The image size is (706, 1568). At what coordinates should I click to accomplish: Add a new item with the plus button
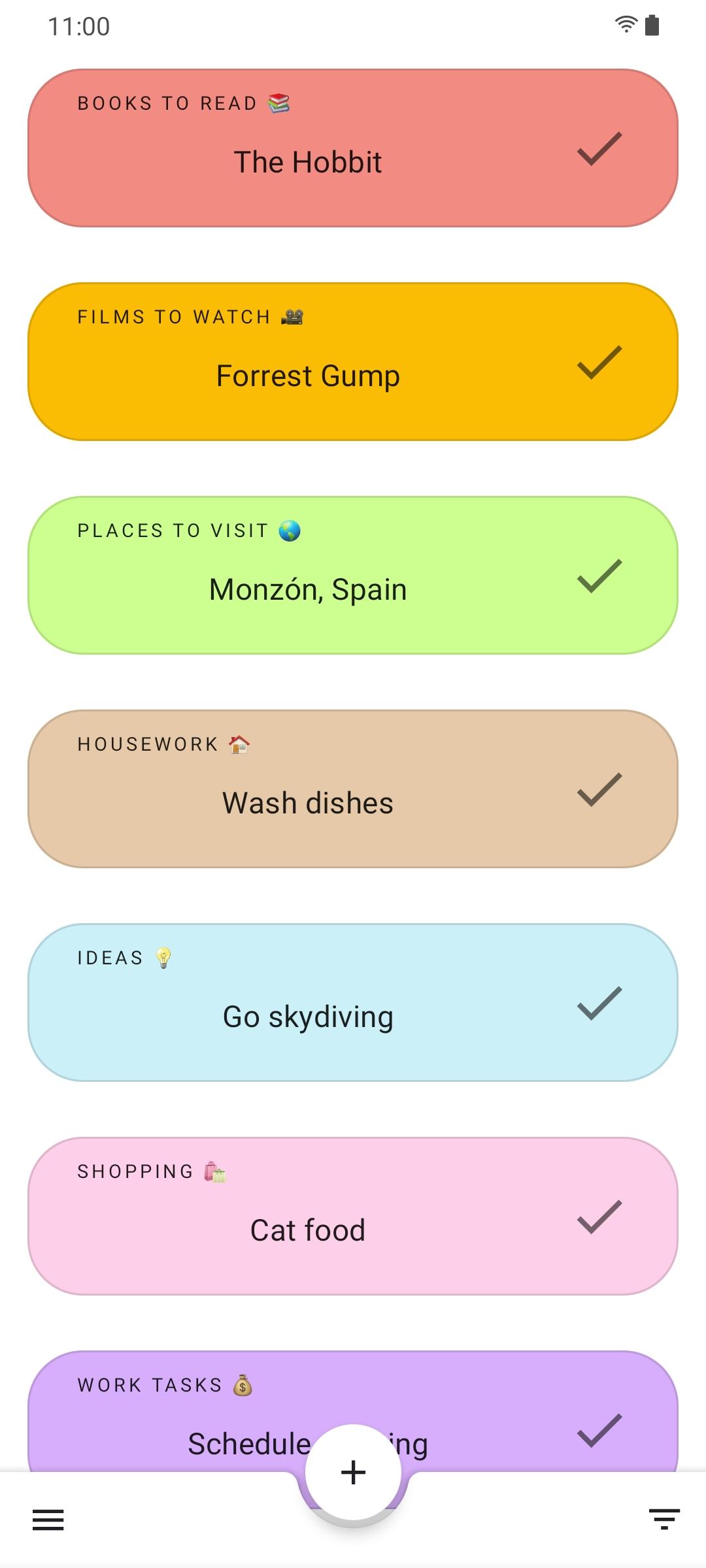point(353,1472)
